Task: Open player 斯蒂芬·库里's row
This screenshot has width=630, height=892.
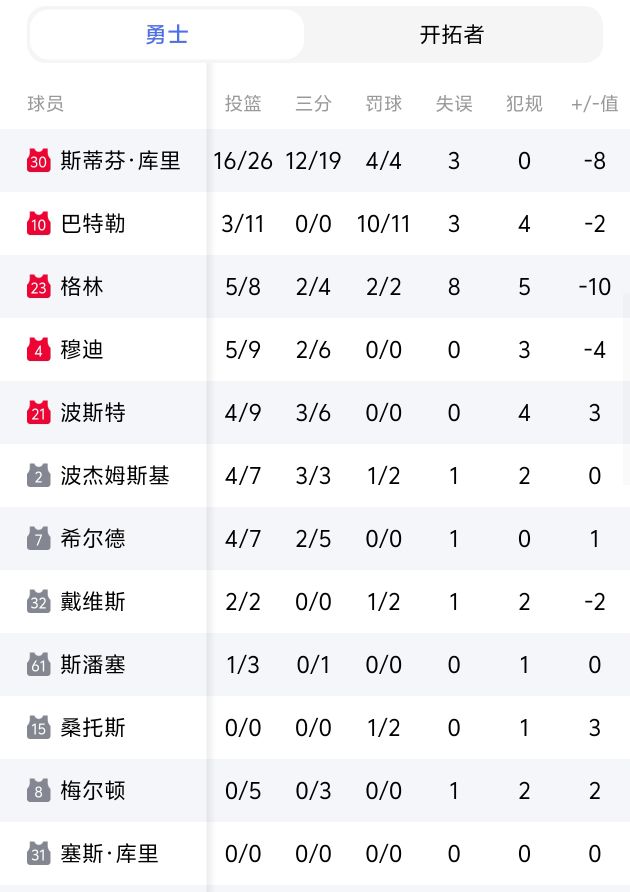Action: [x=120, y=160]
